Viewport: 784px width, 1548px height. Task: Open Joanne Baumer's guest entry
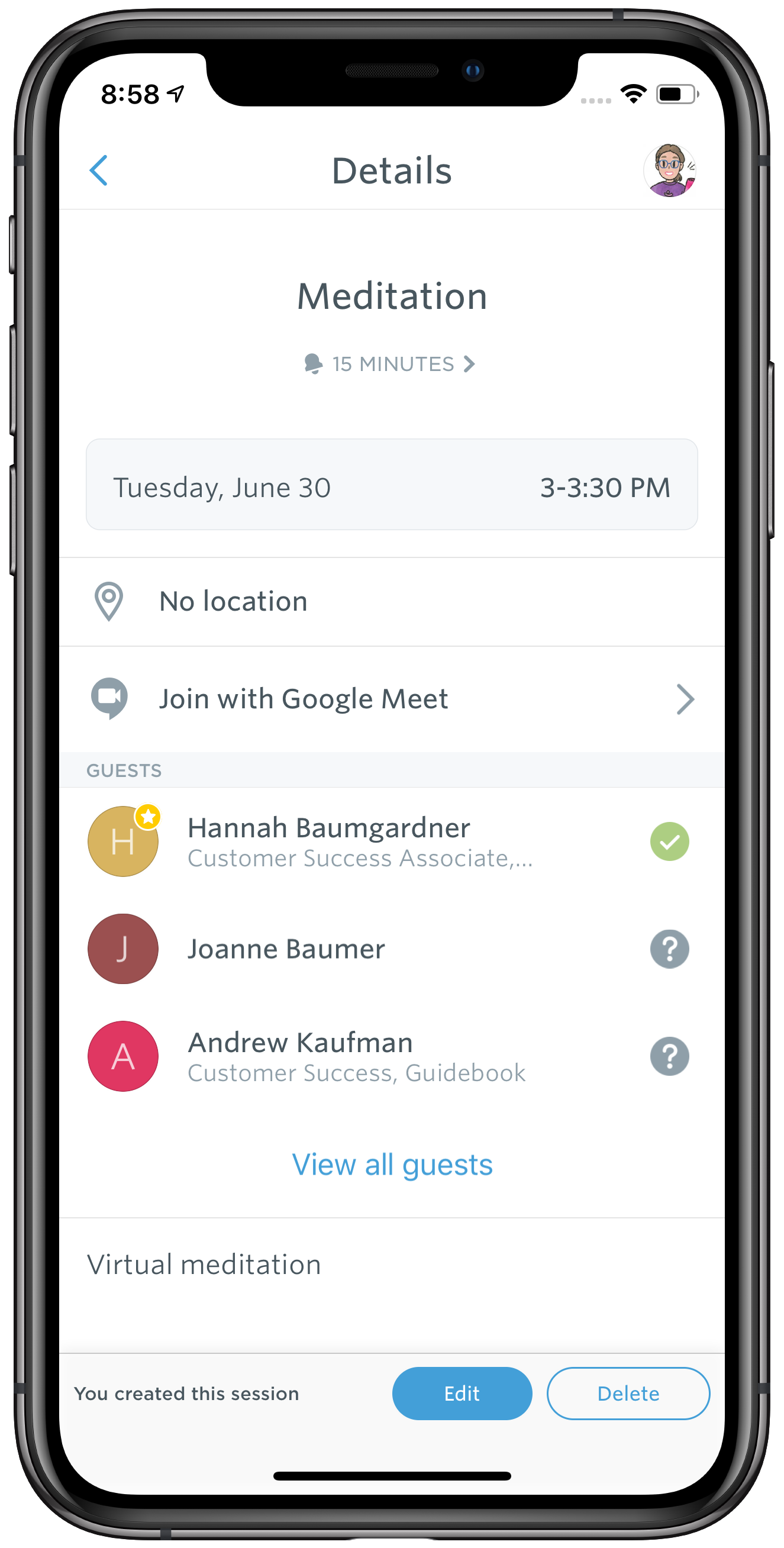(286, 949)
